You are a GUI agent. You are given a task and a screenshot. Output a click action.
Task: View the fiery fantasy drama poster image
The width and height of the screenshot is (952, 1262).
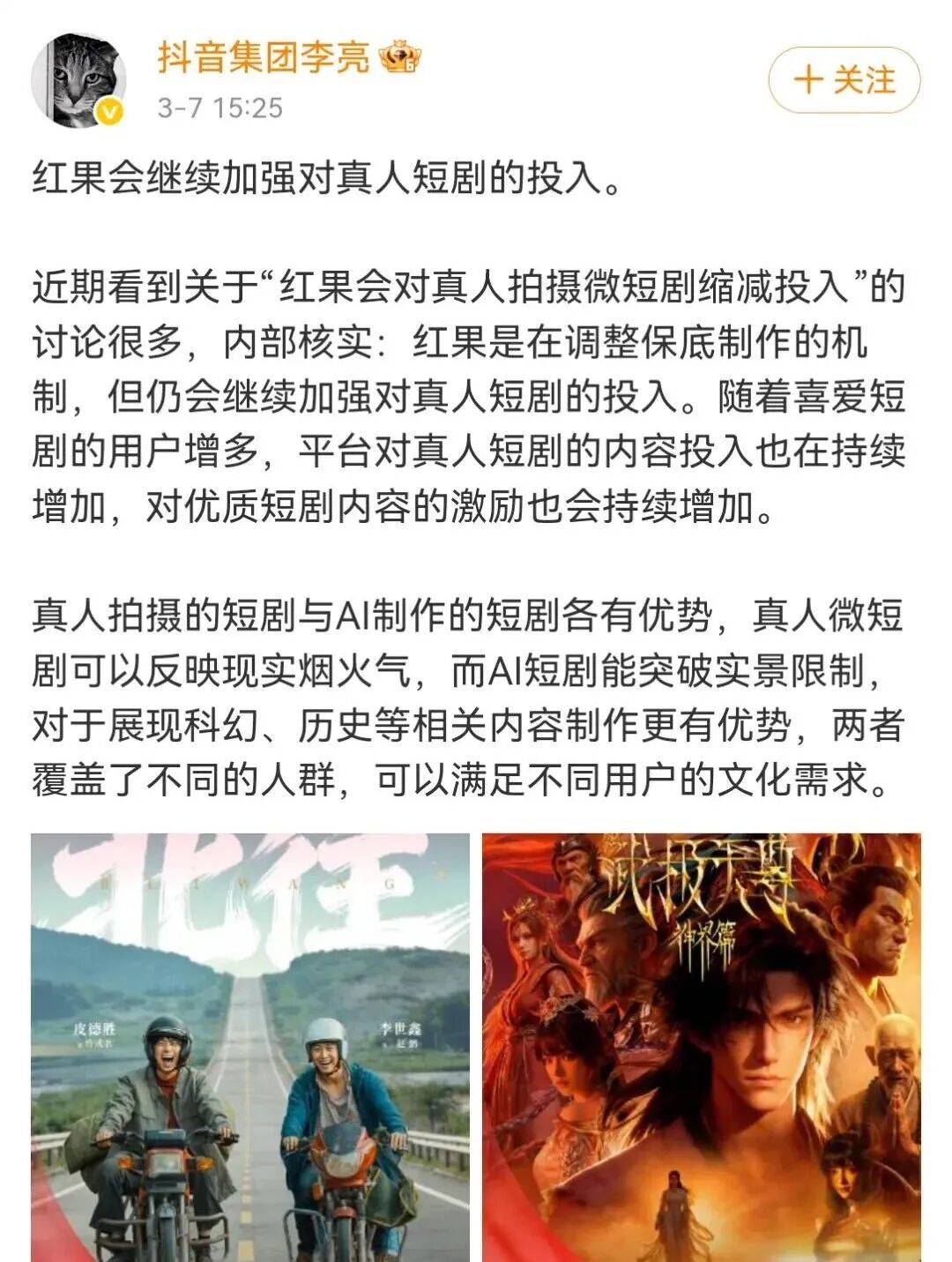701,1047
